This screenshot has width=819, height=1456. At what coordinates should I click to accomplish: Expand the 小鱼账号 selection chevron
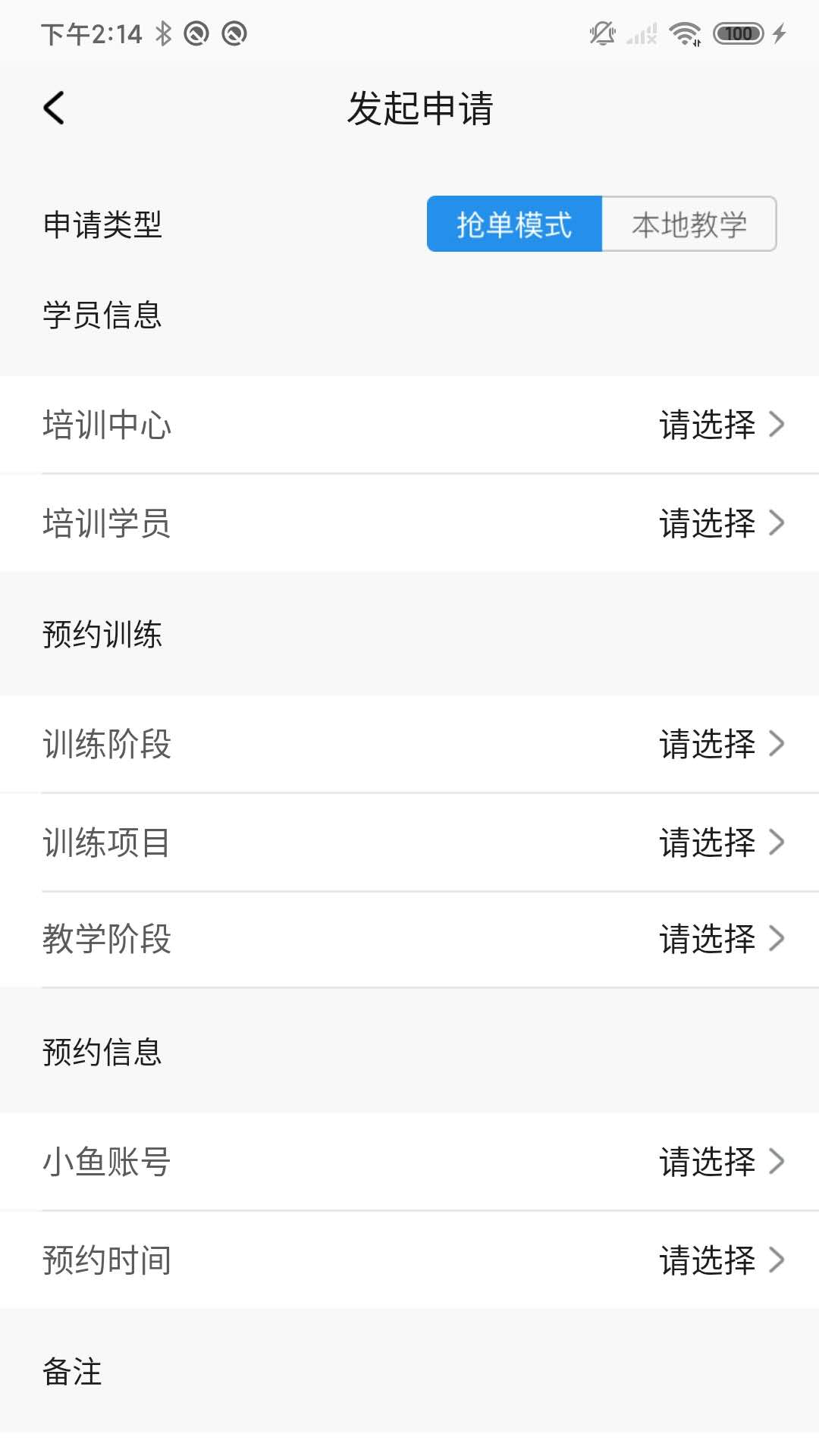click(x=777, y=1162)
